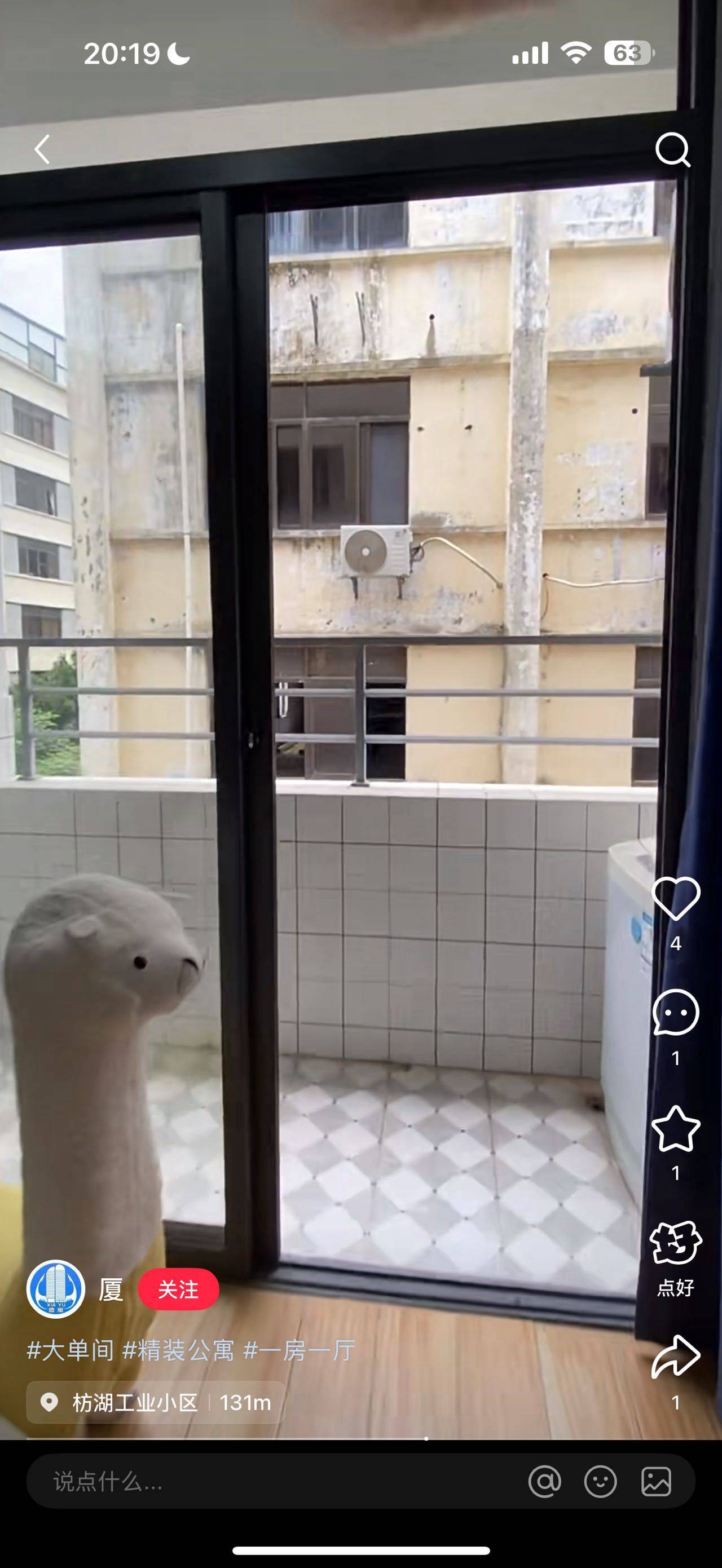The image size is (722, 1568).
Task: Open the #精装公寓 hashtag
Action: tap(178, 1351)
